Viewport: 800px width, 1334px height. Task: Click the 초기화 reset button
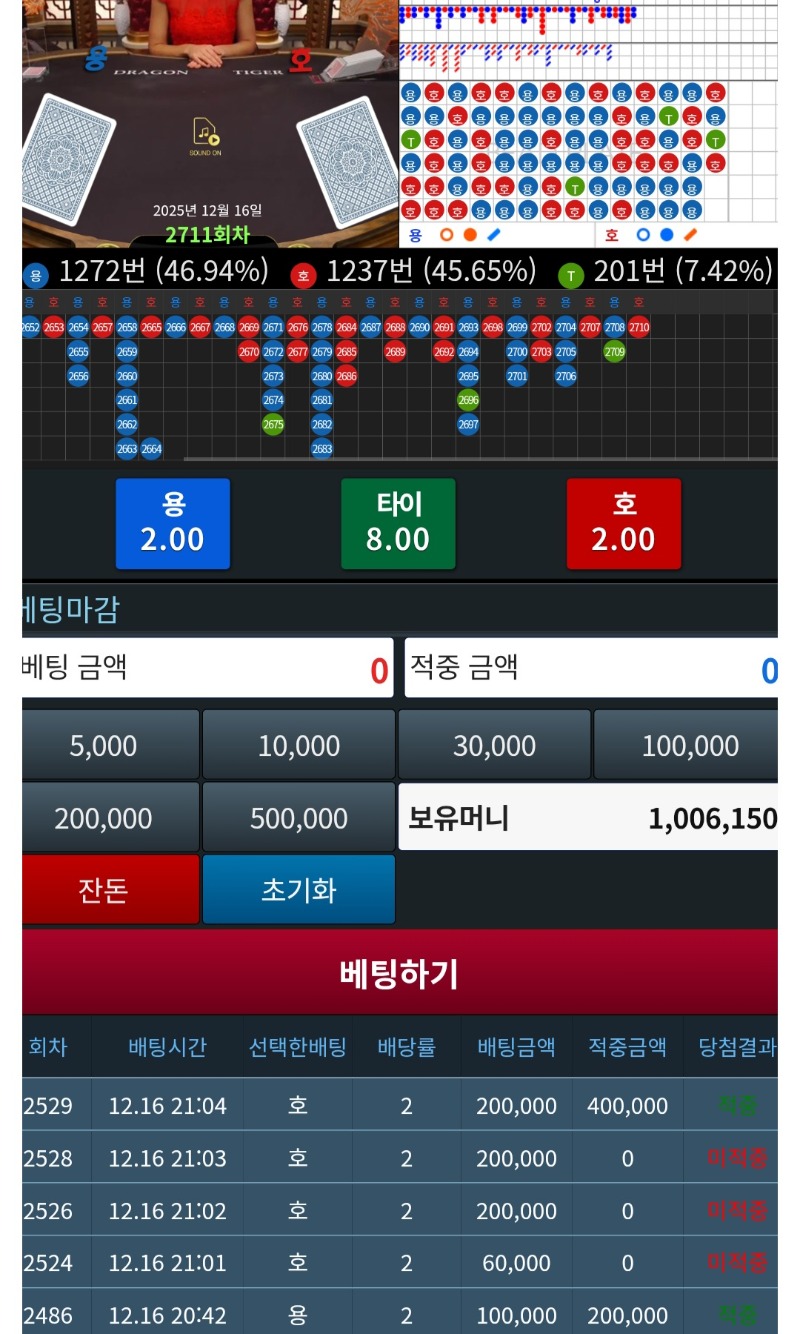[x=298, y=889]
